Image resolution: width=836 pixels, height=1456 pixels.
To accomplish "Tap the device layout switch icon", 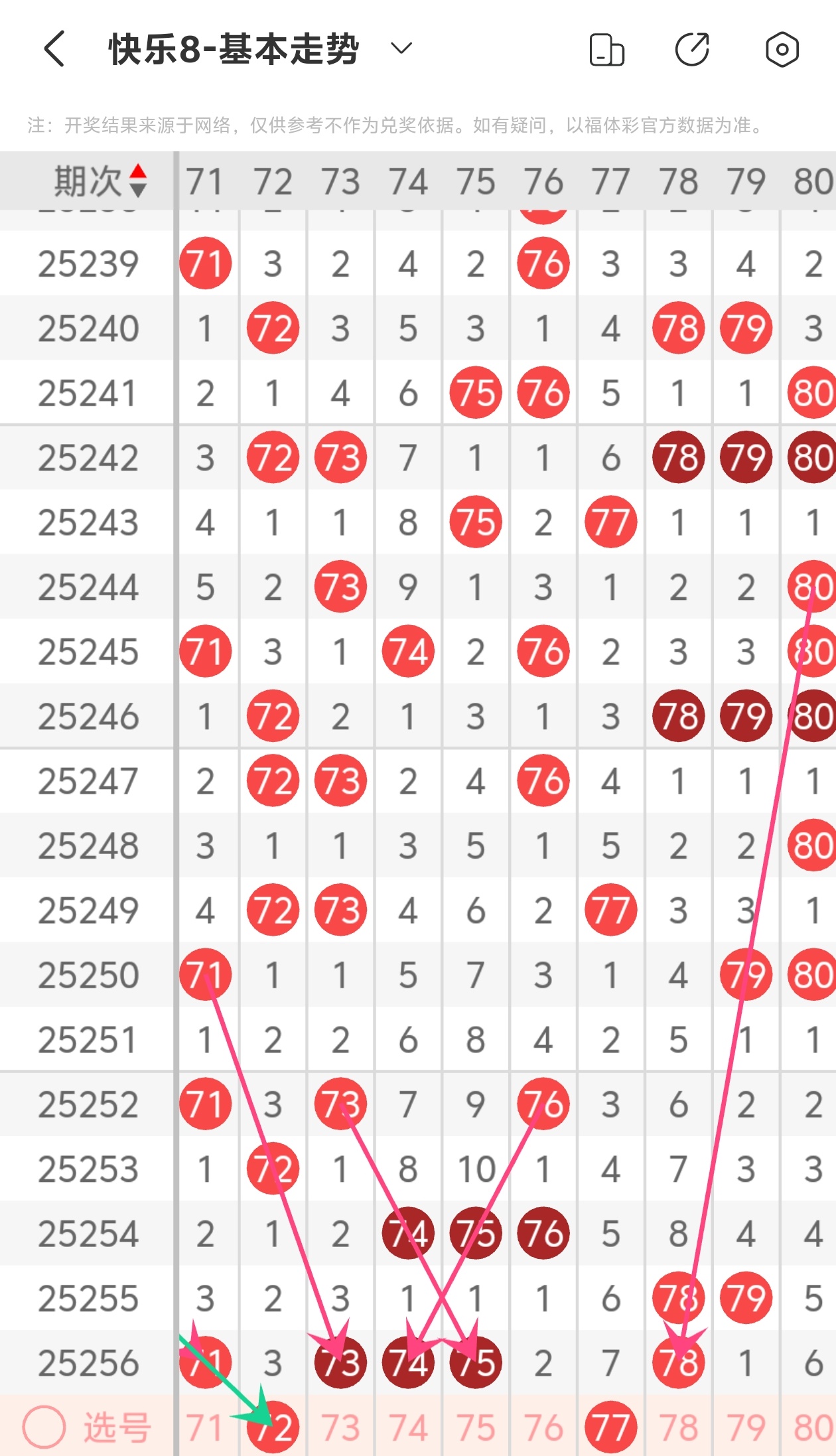I will coord(606,50).
